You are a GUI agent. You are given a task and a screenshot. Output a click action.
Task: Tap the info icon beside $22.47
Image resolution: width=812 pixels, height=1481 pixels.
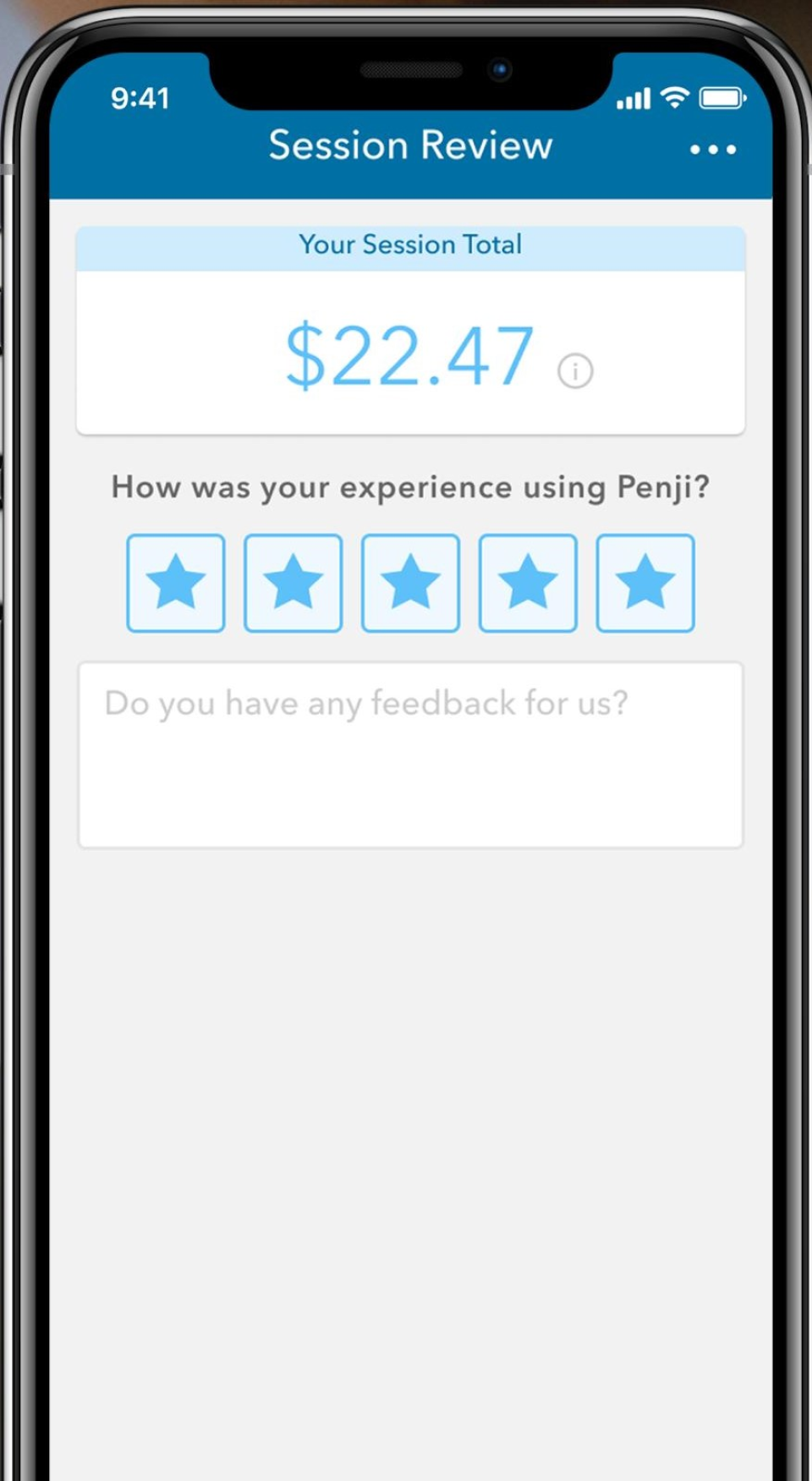(575, 370)
